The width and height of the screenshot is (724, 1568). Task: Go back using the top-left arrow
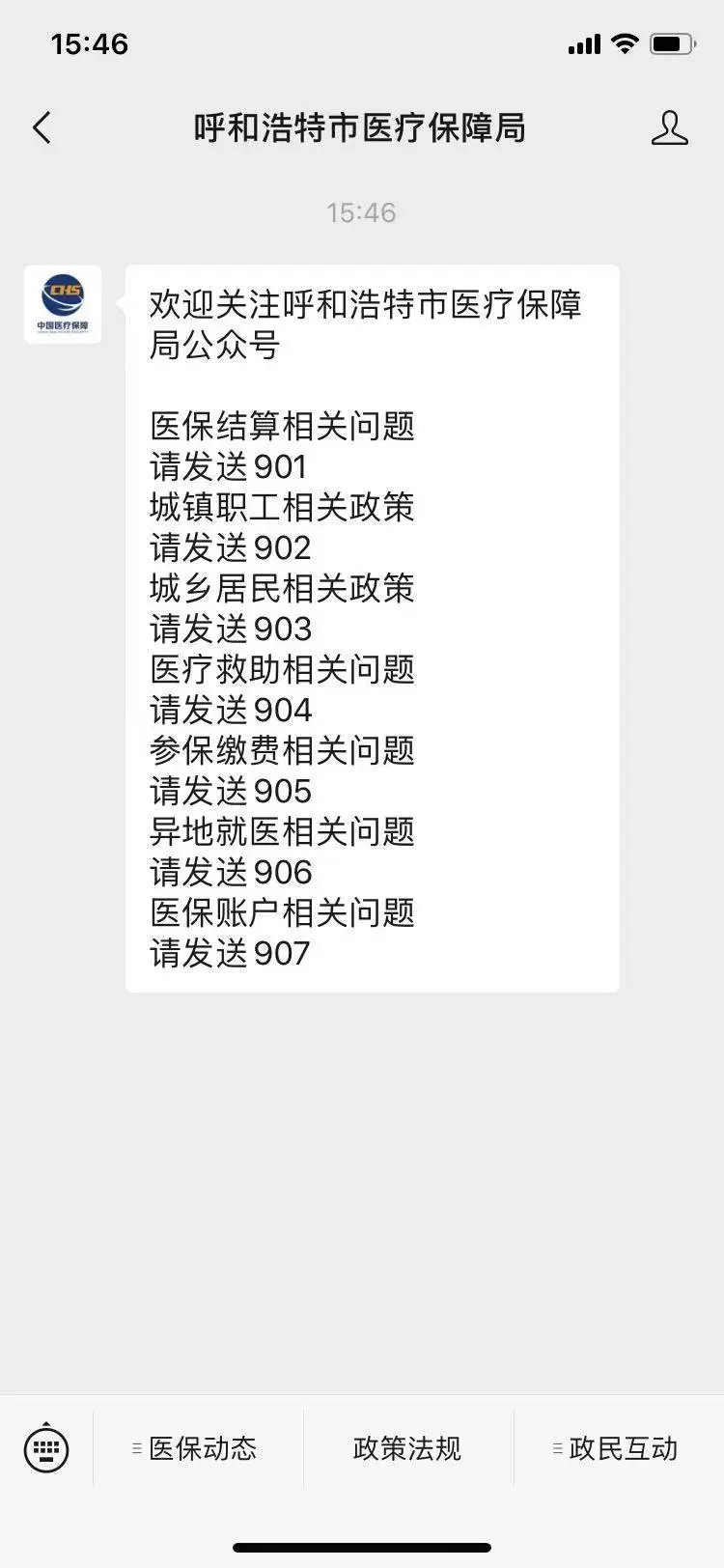42,127
